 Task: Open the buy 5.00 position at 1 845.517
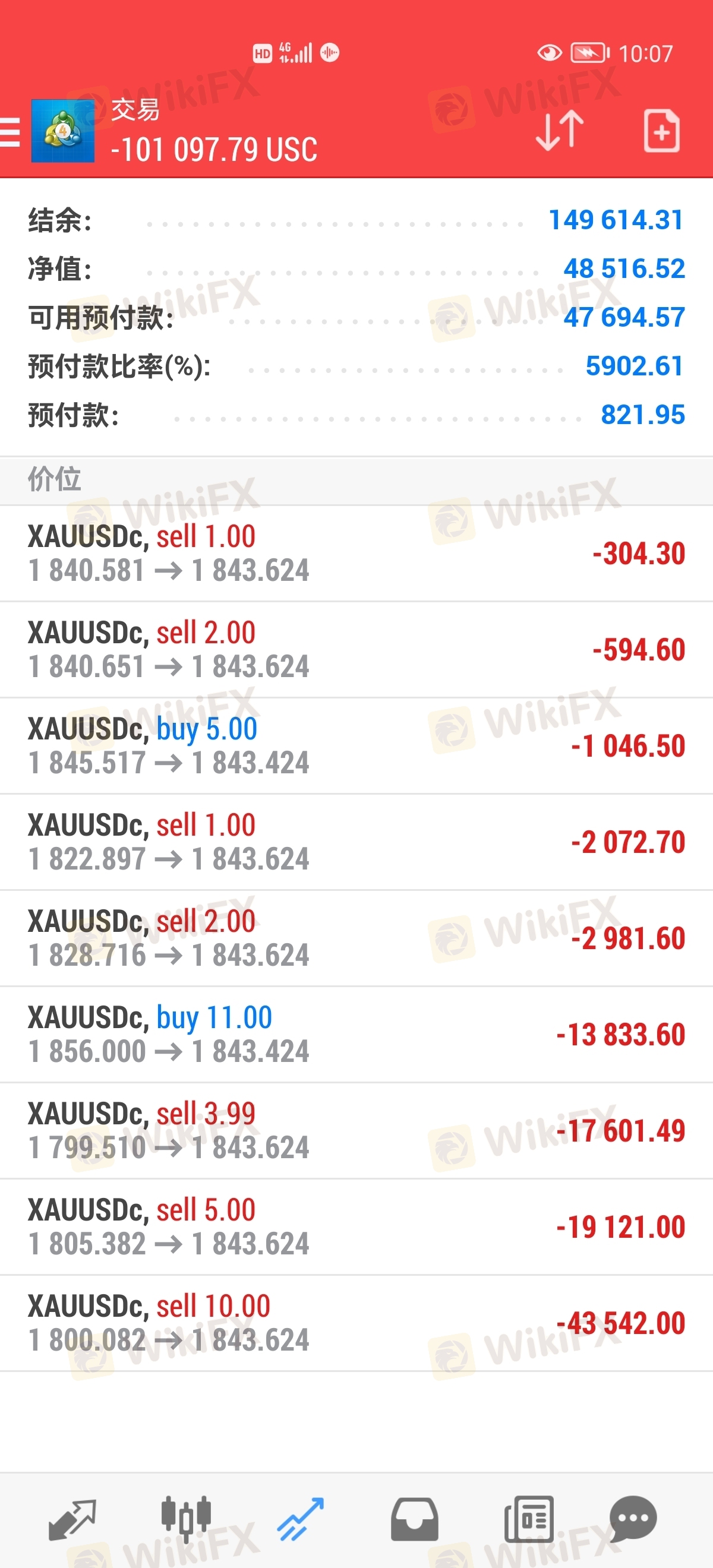[x=356, y=745]
